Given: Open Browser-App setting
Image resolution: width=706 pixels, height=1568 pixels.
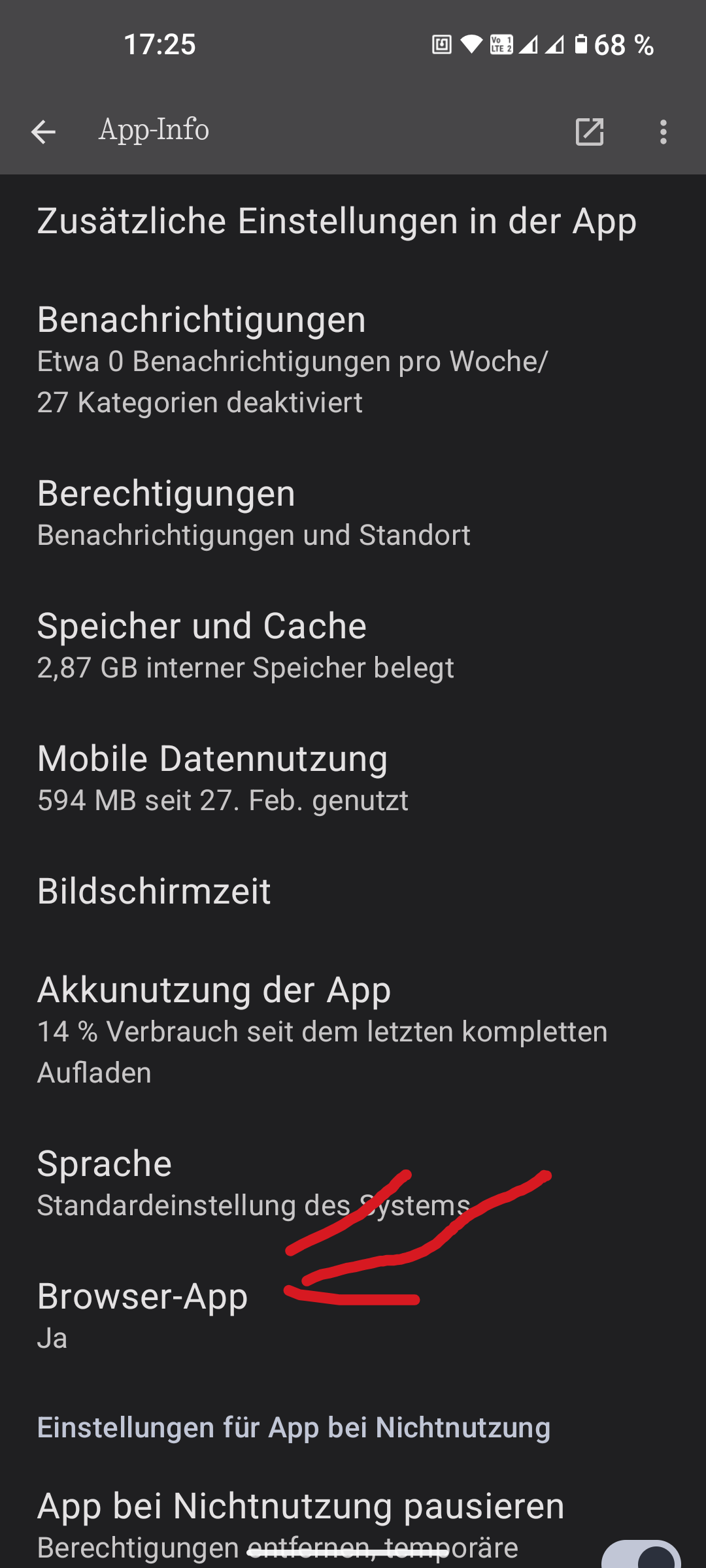Looking at the screenshot, I should pyautogui.click(x=353, y=1316).
